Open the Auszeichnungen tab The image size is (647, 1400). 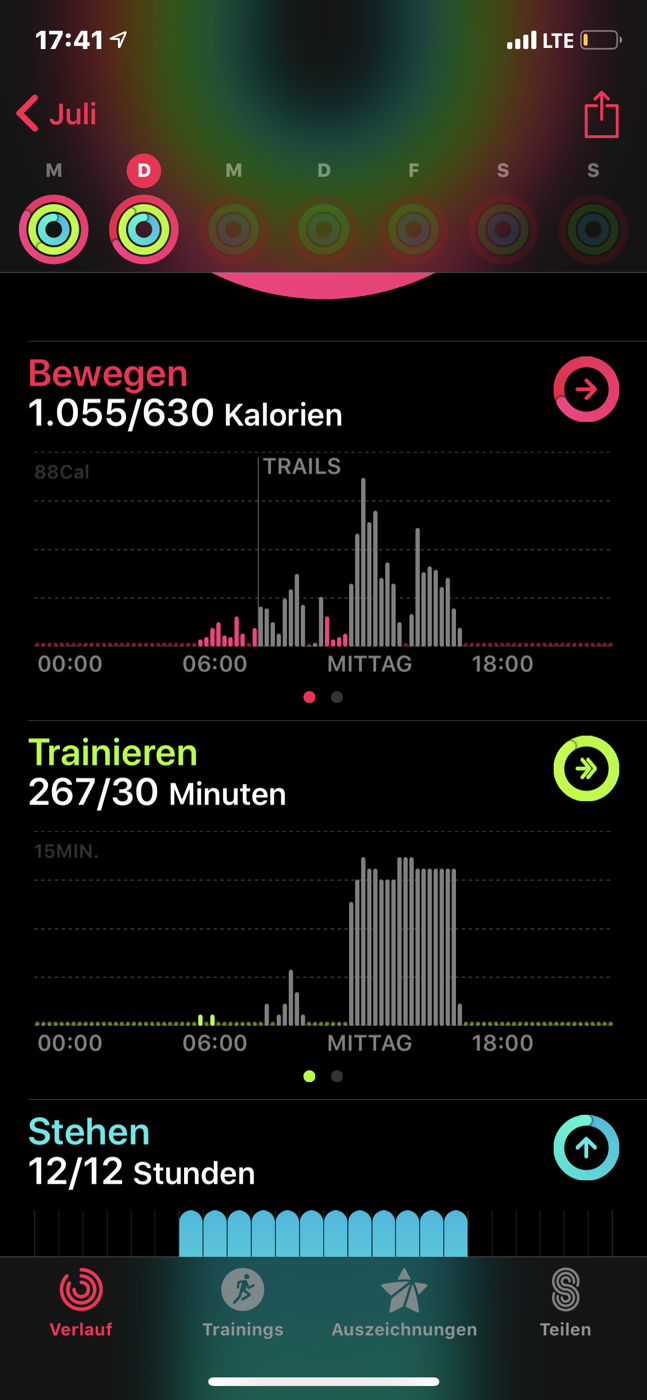click(x=404, y=1303)
